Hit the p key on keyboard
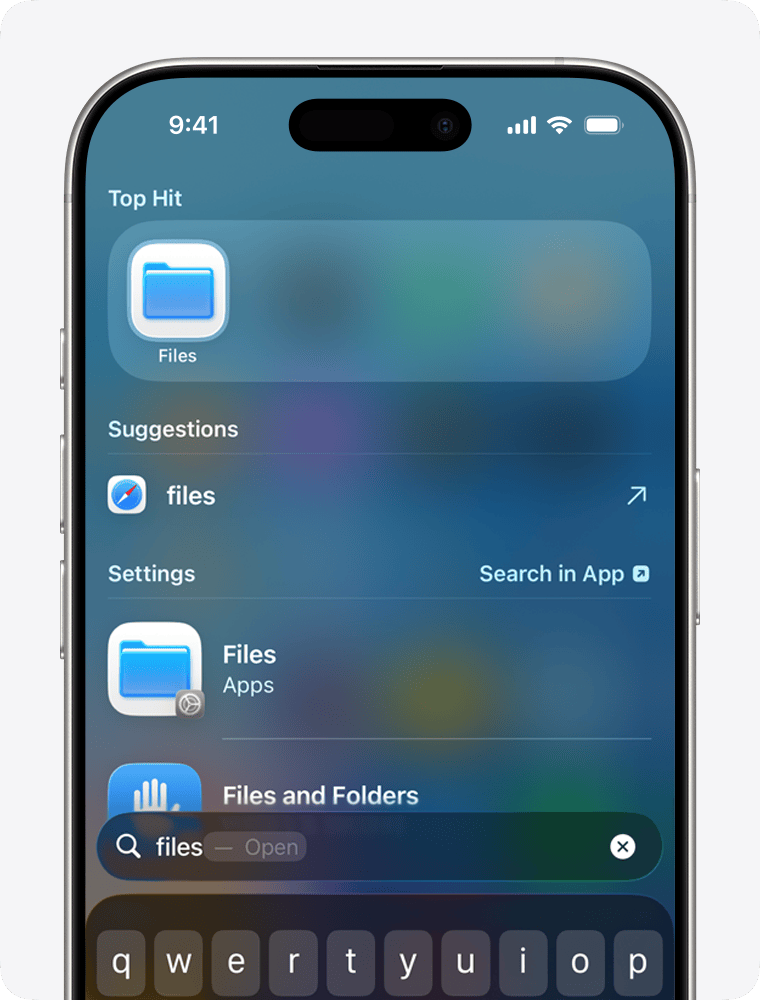760x1000 pixels. [637, 964]
